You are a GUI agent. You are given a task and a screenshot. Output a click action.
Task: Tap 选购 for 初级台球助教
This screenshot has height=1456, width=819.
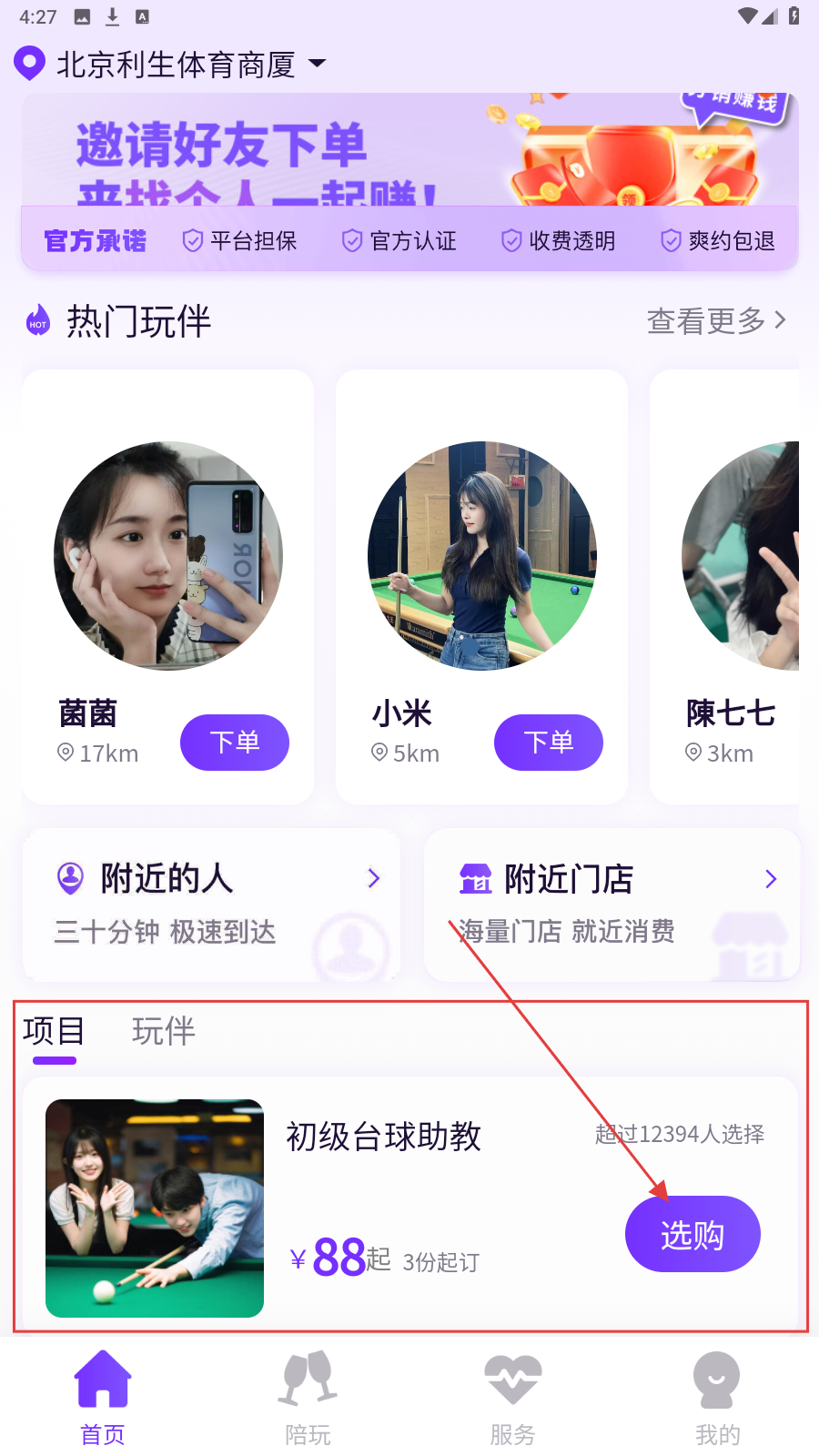coord(693,1234)
